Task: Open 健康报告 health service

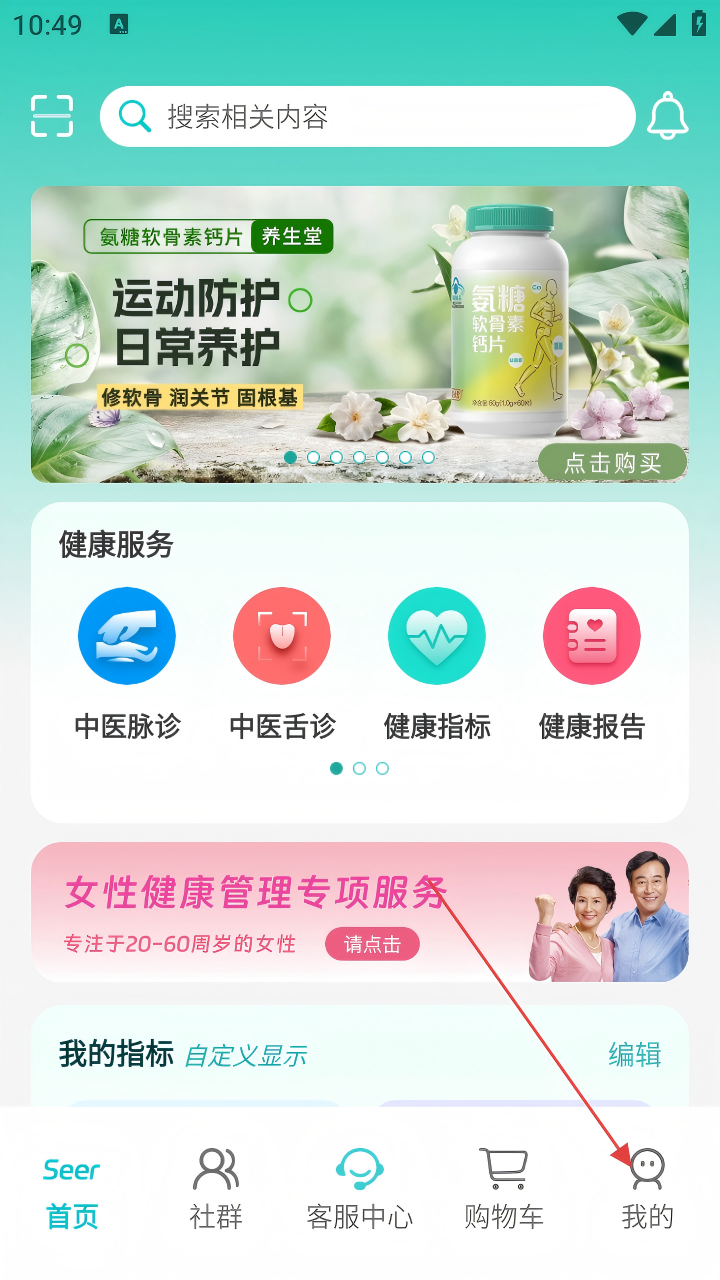Action: pos(592,662)
